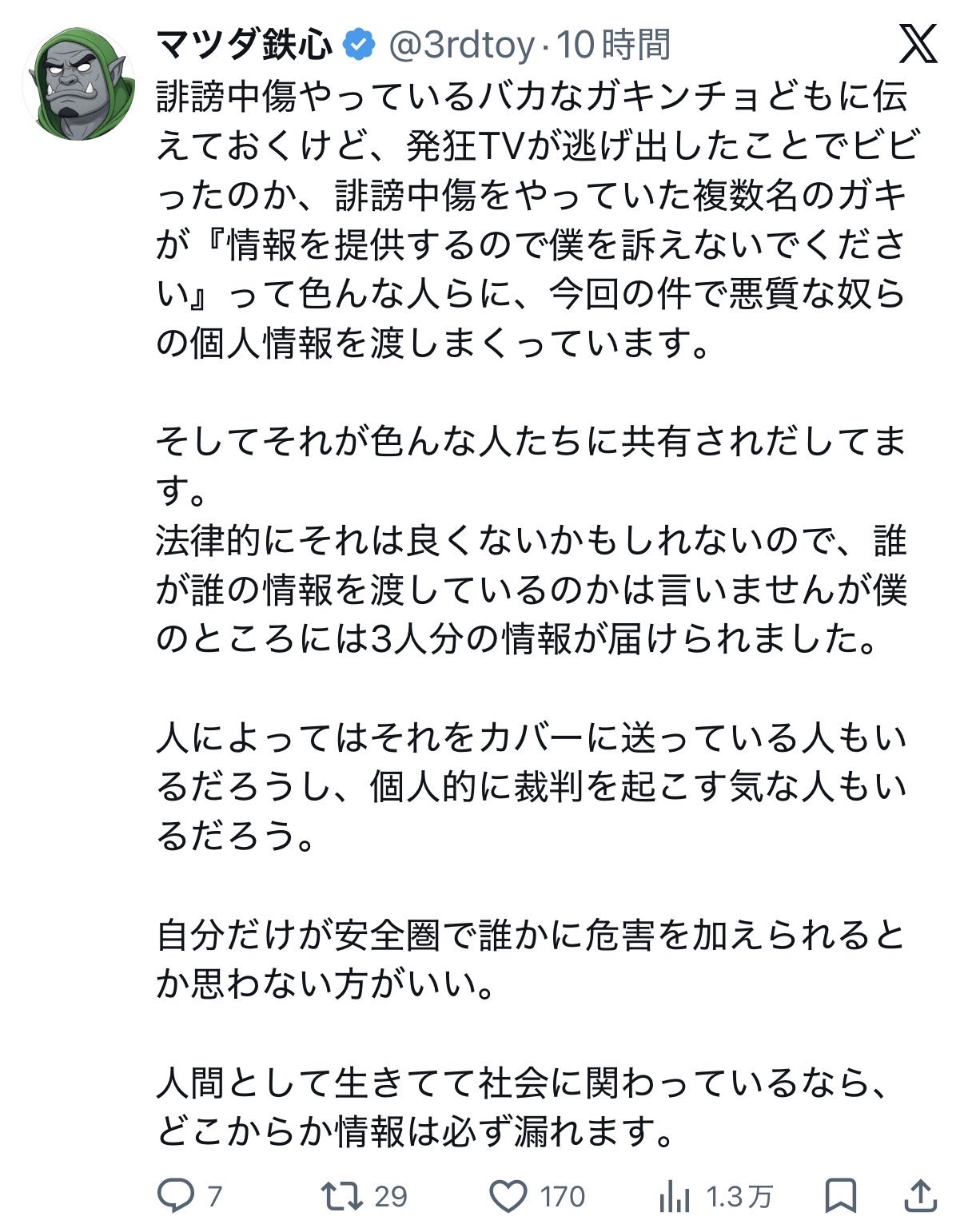Screen dimensions: 964x1232
Task: Repost this tweet with 29 reposts
Action: [x=342, y=1196]
